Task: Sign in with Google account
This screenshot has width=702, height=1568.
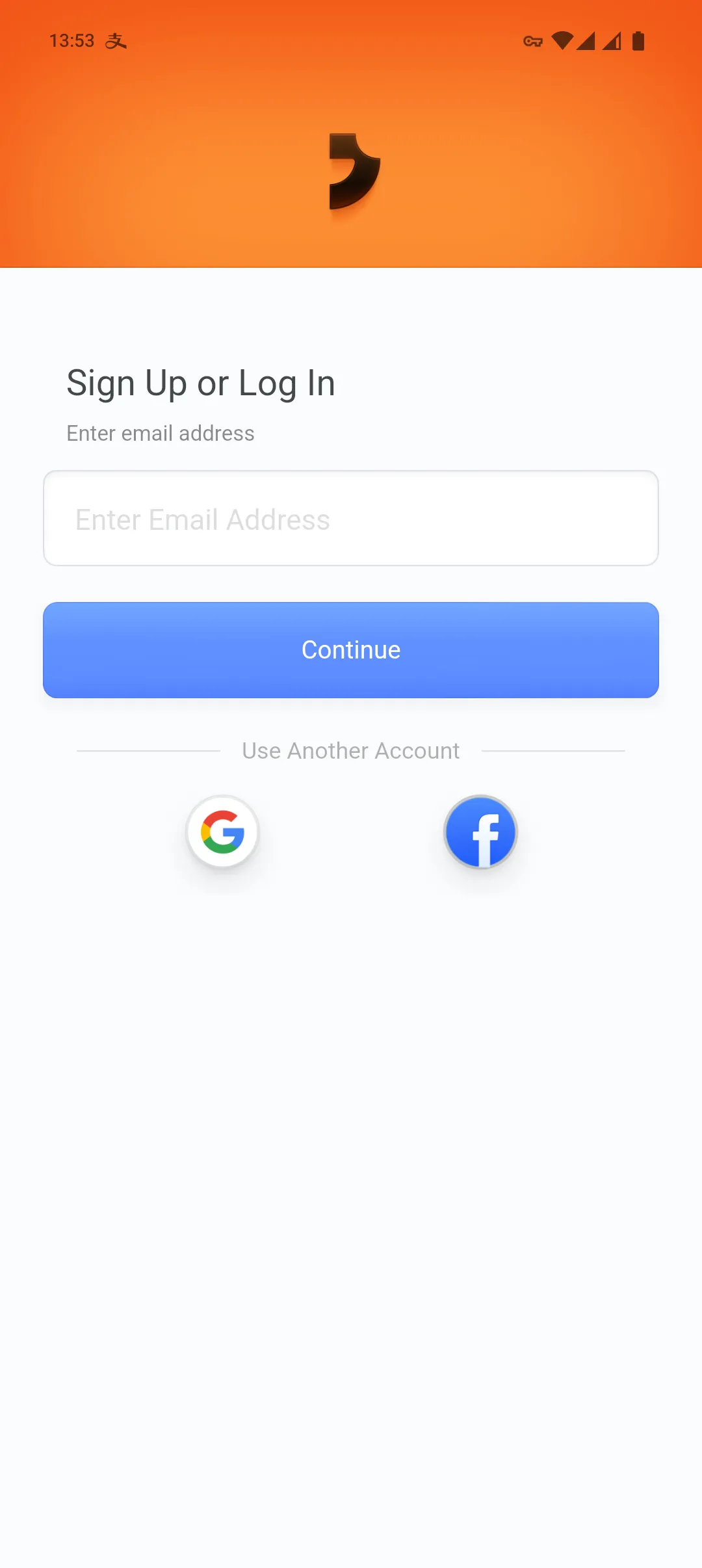Action: pos(223,831)
